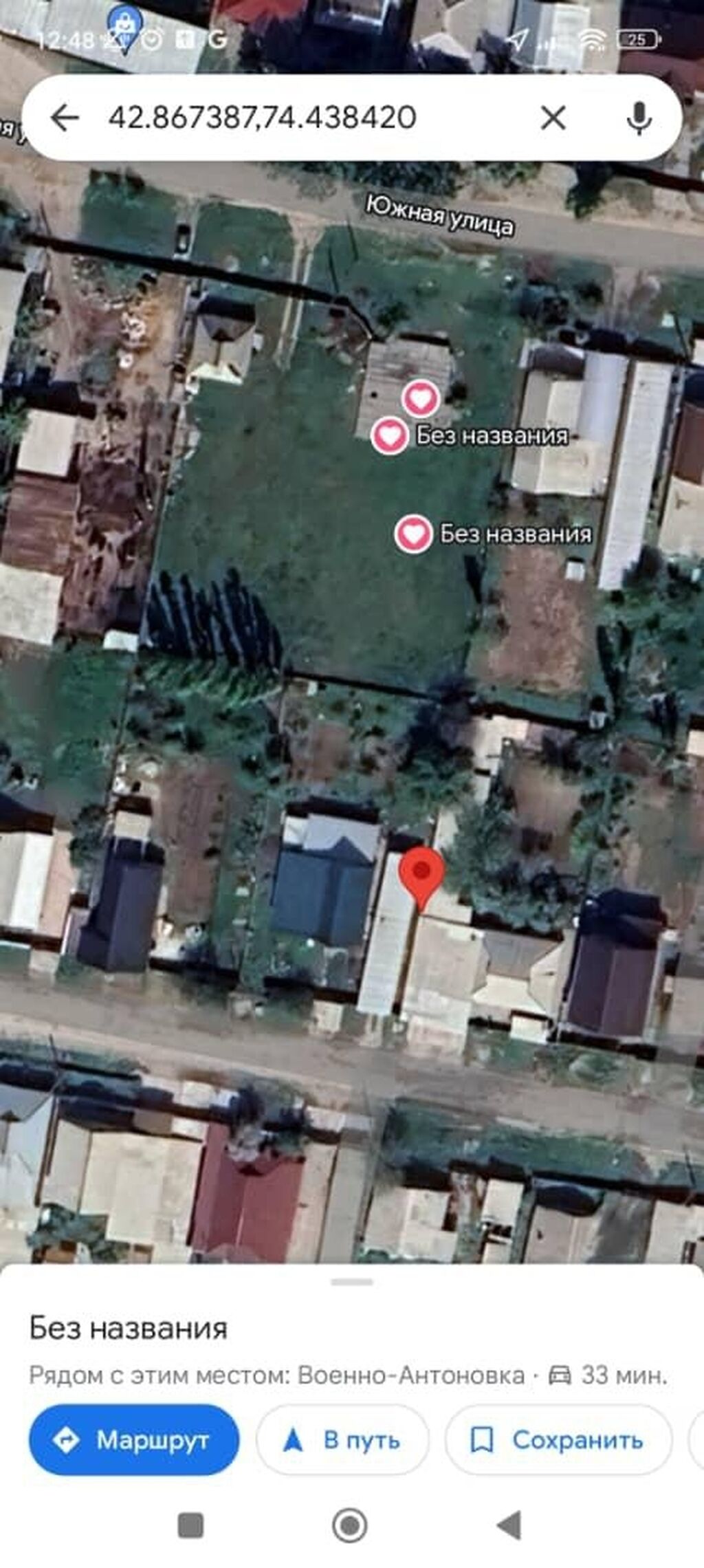
Task: Expand the Без названия place sheet
Action: [x=351, y=1282]
